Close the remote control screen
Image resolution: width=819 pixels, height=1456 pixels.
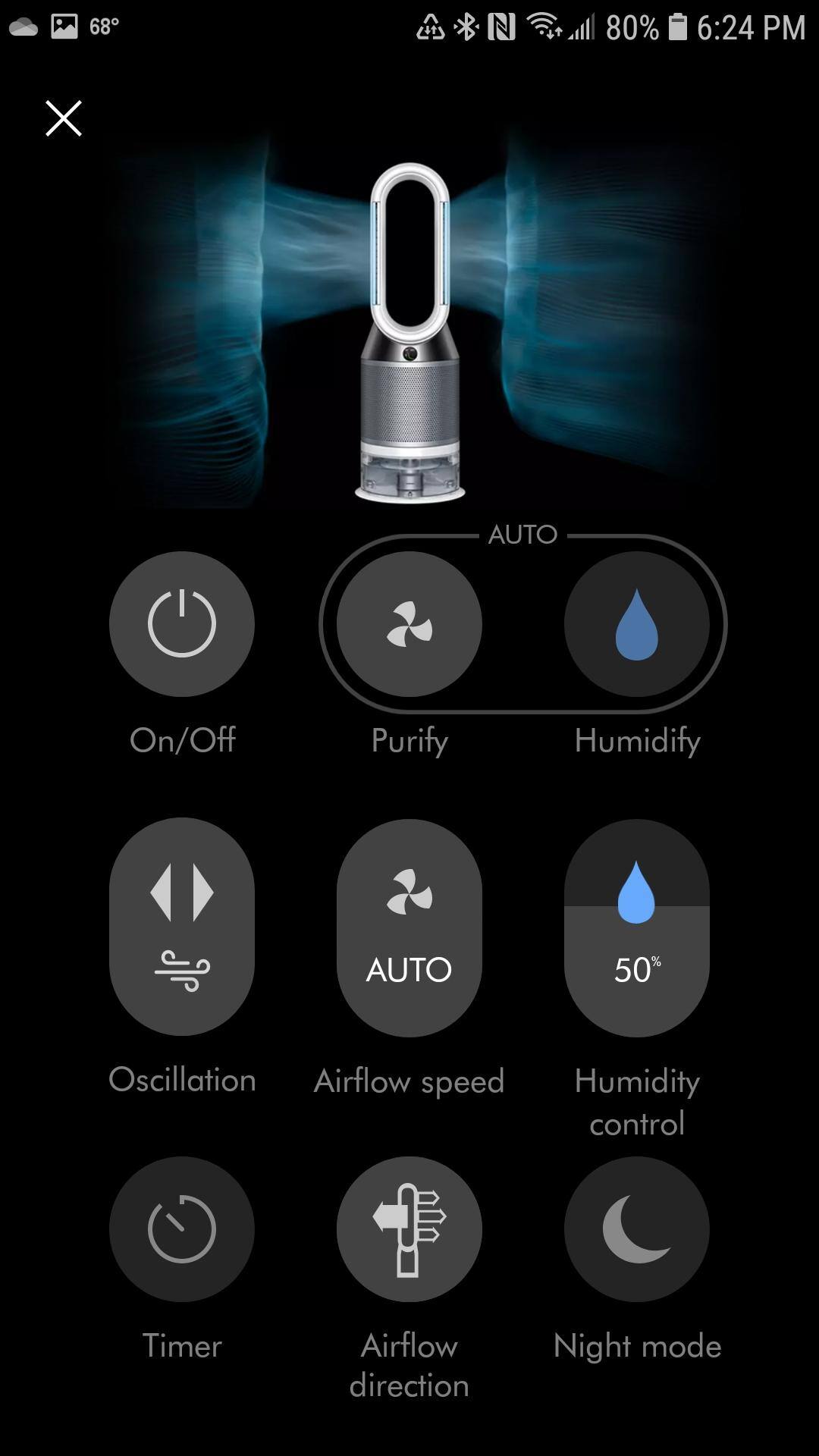click(x=64, y=118)
